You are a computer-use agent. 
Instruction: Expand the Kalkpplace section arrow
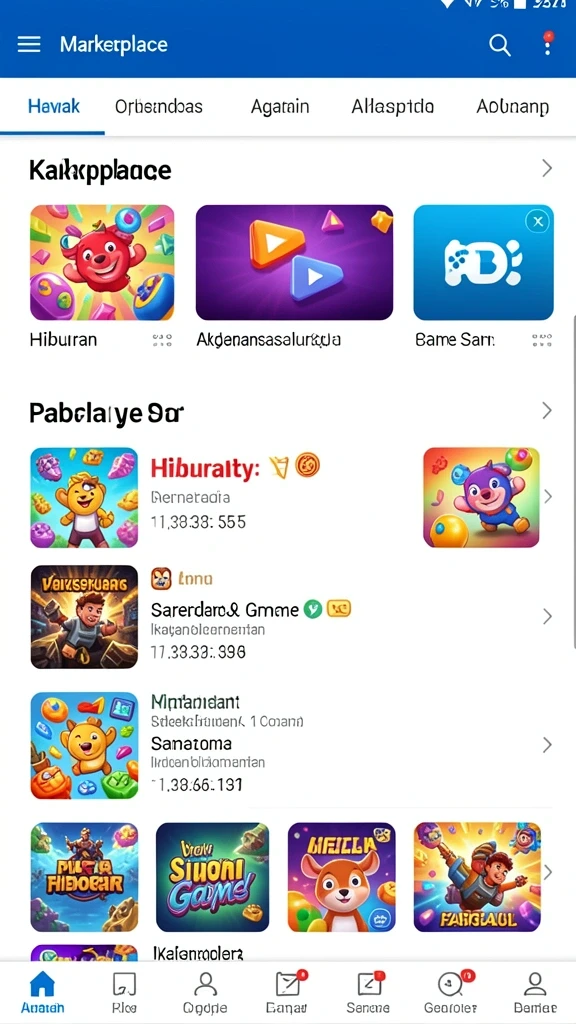[547, 168]
